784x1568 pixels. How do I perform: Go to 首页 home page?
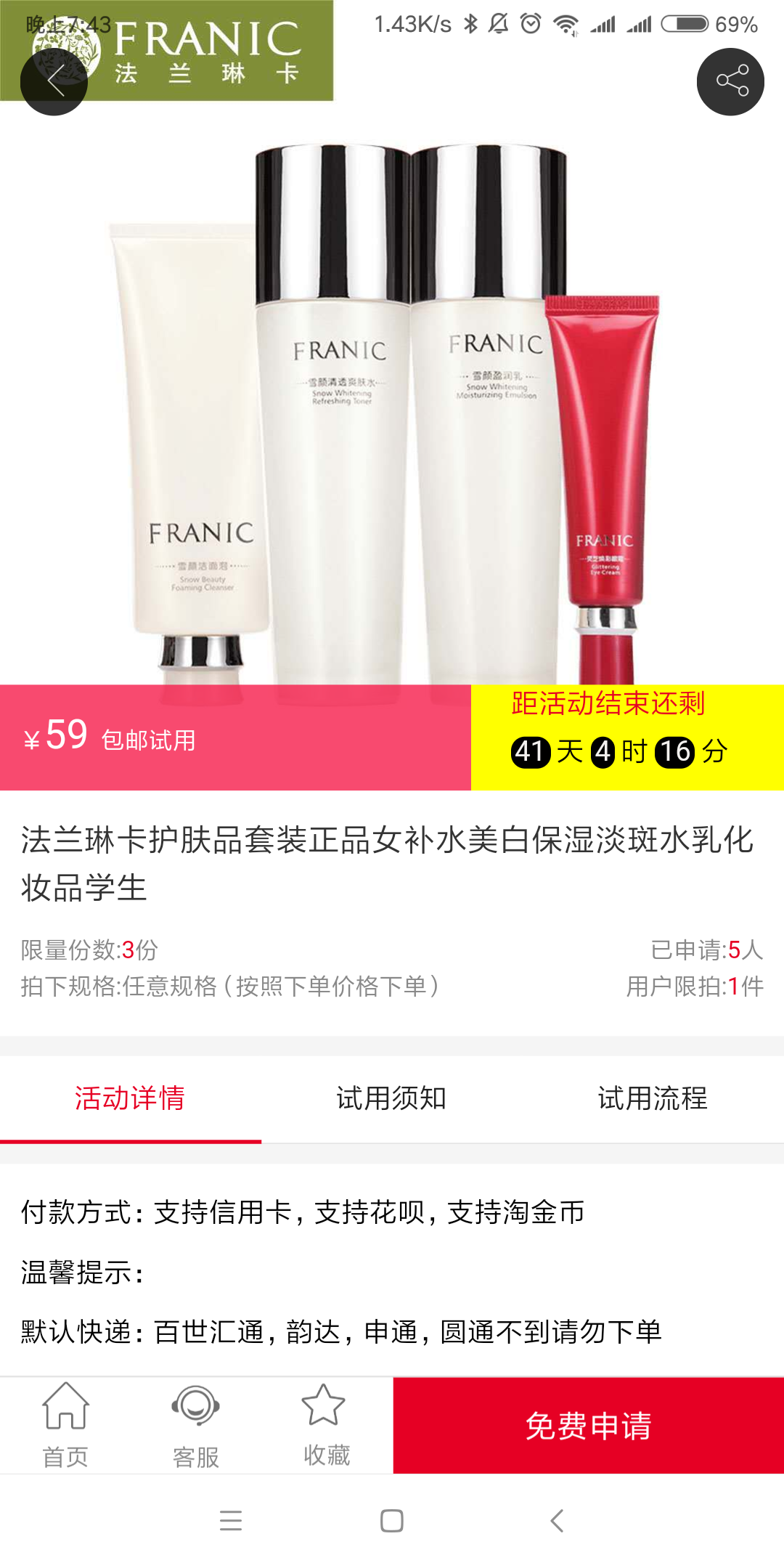pos(65,1426)
